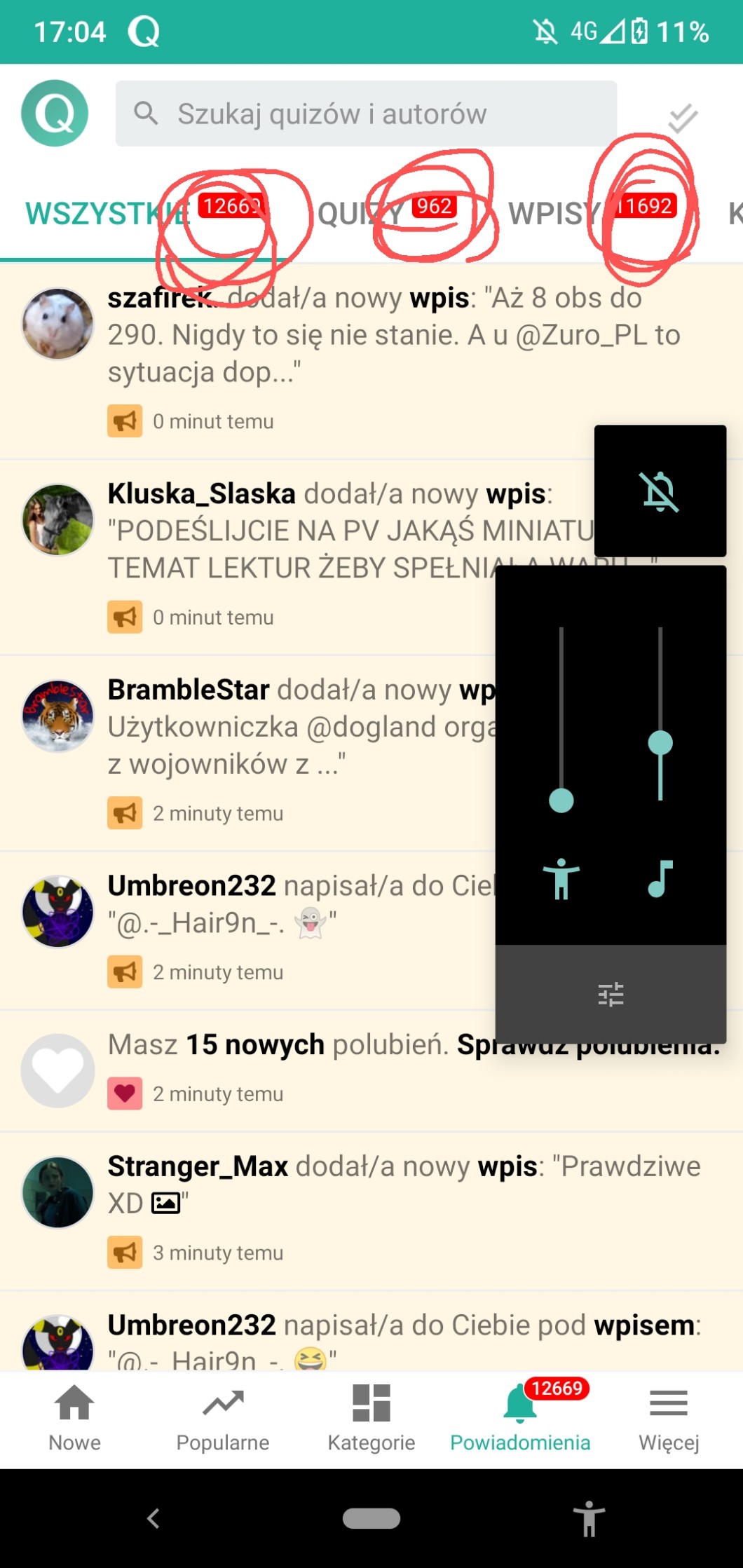This screenshot has width=743, height=1568.
Task: Mark all notifications as read with the checkmark icon
Action: 682,118
